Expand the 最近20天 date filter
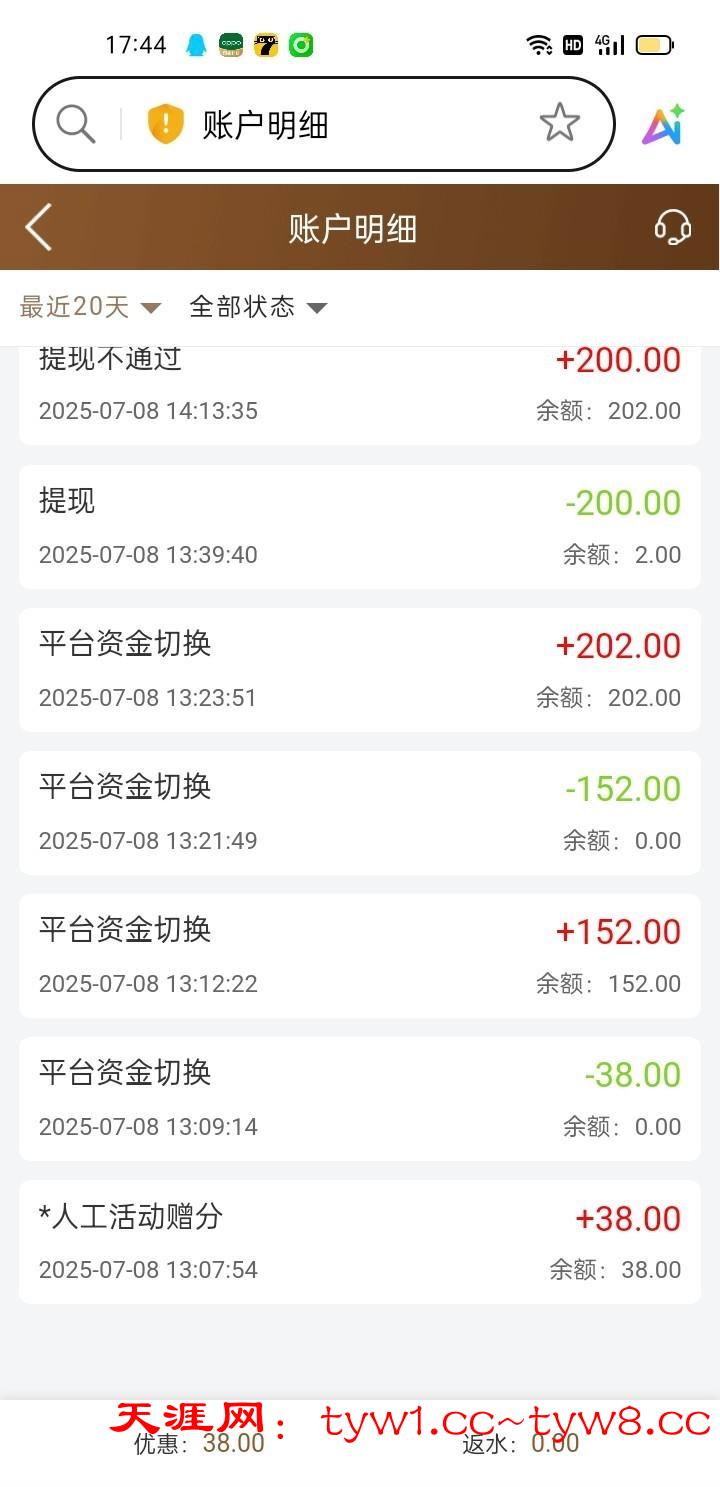 point(90,307)
